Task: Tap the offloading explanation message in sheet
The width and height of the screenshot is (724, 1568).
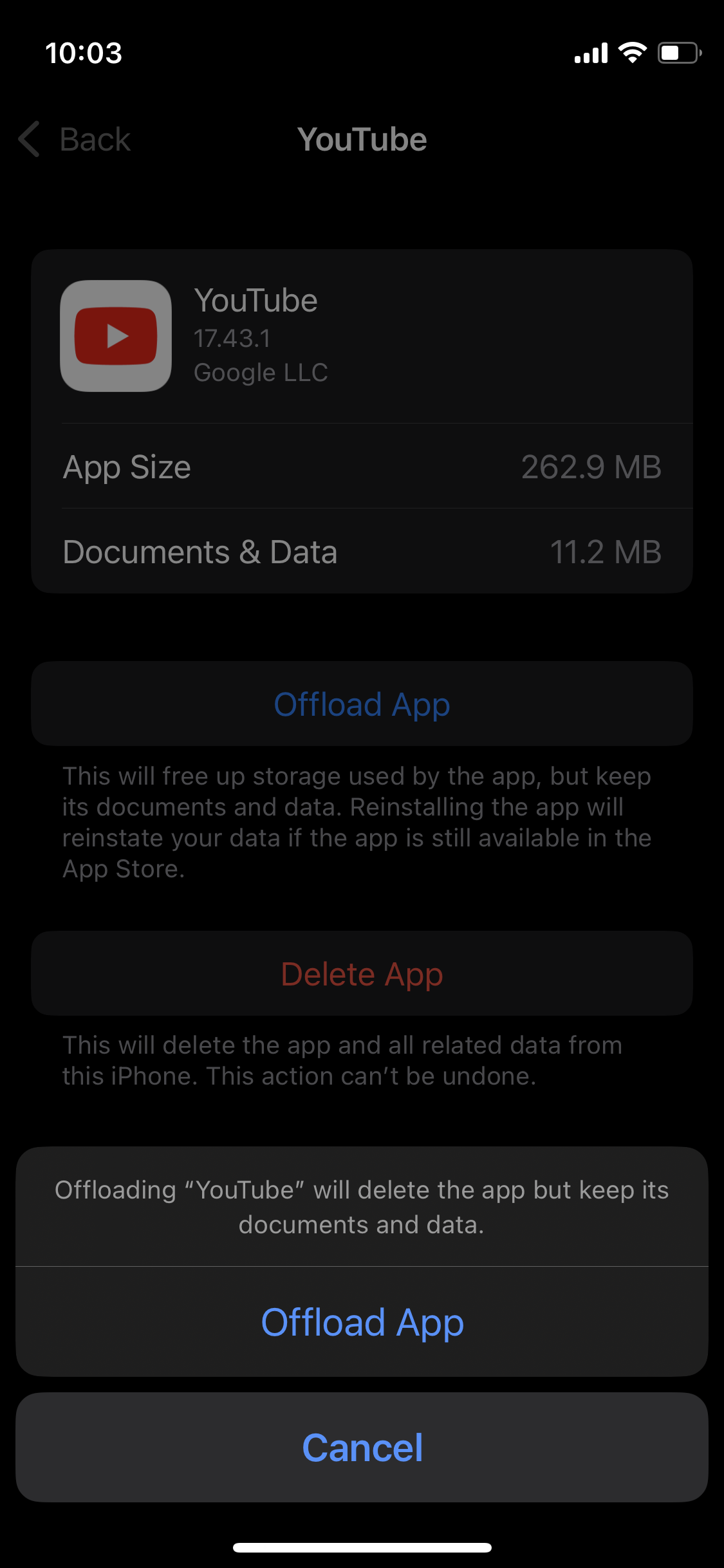Action: (362, 1206)
